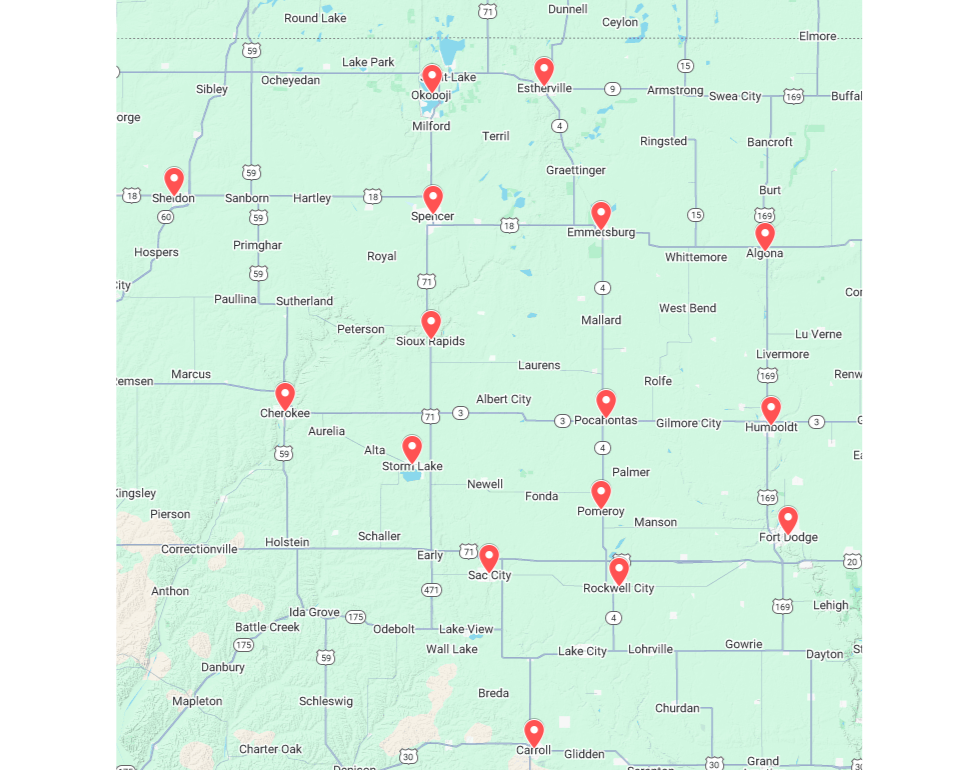Screen dimensions: 978x770
Task: Tap the marker at Spencer
Action: (433, 198)
